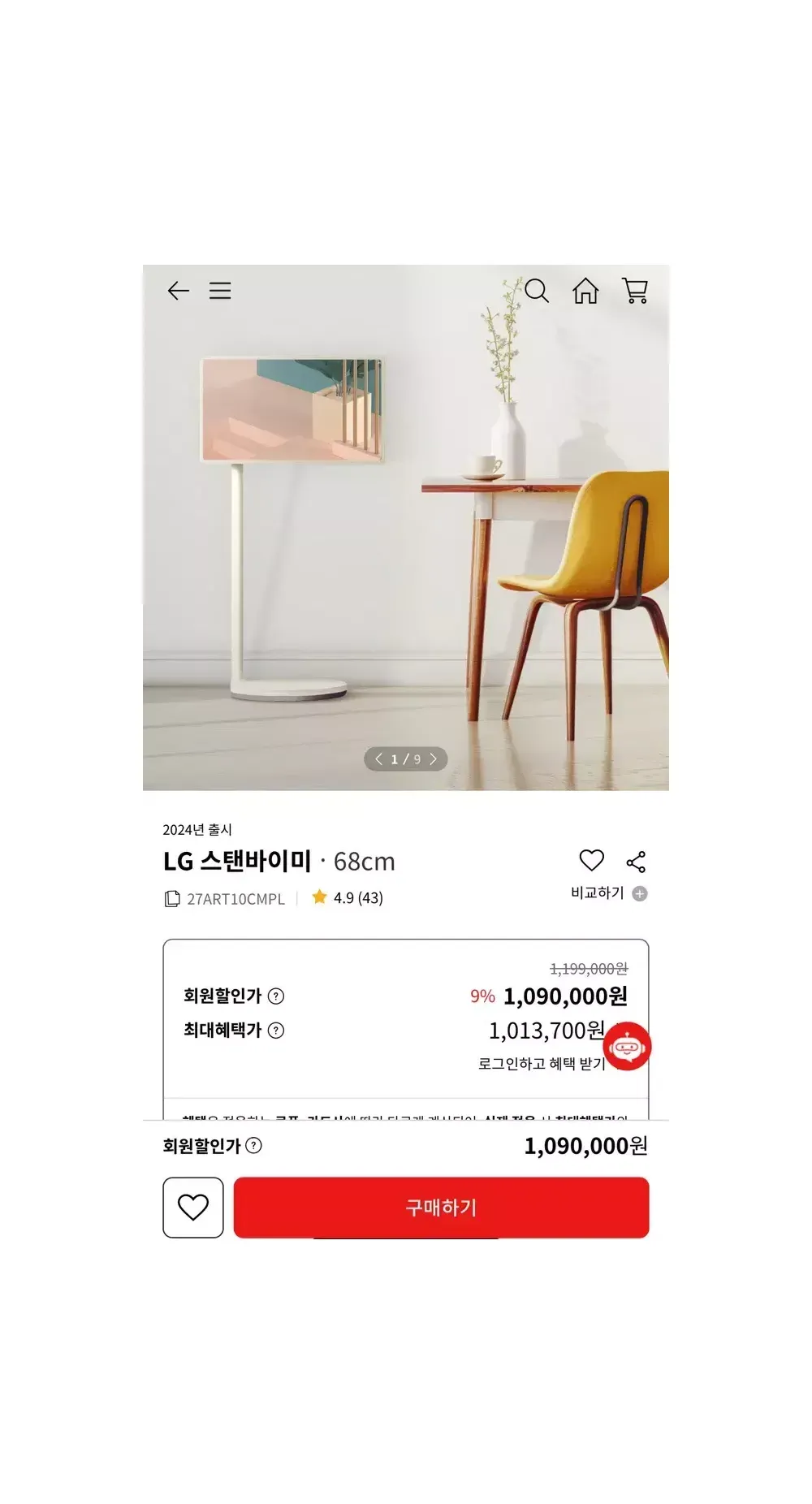Show 회원할인가 help in the bottom bar
Screen dimensions: 812x1504
click(254, 1146)
